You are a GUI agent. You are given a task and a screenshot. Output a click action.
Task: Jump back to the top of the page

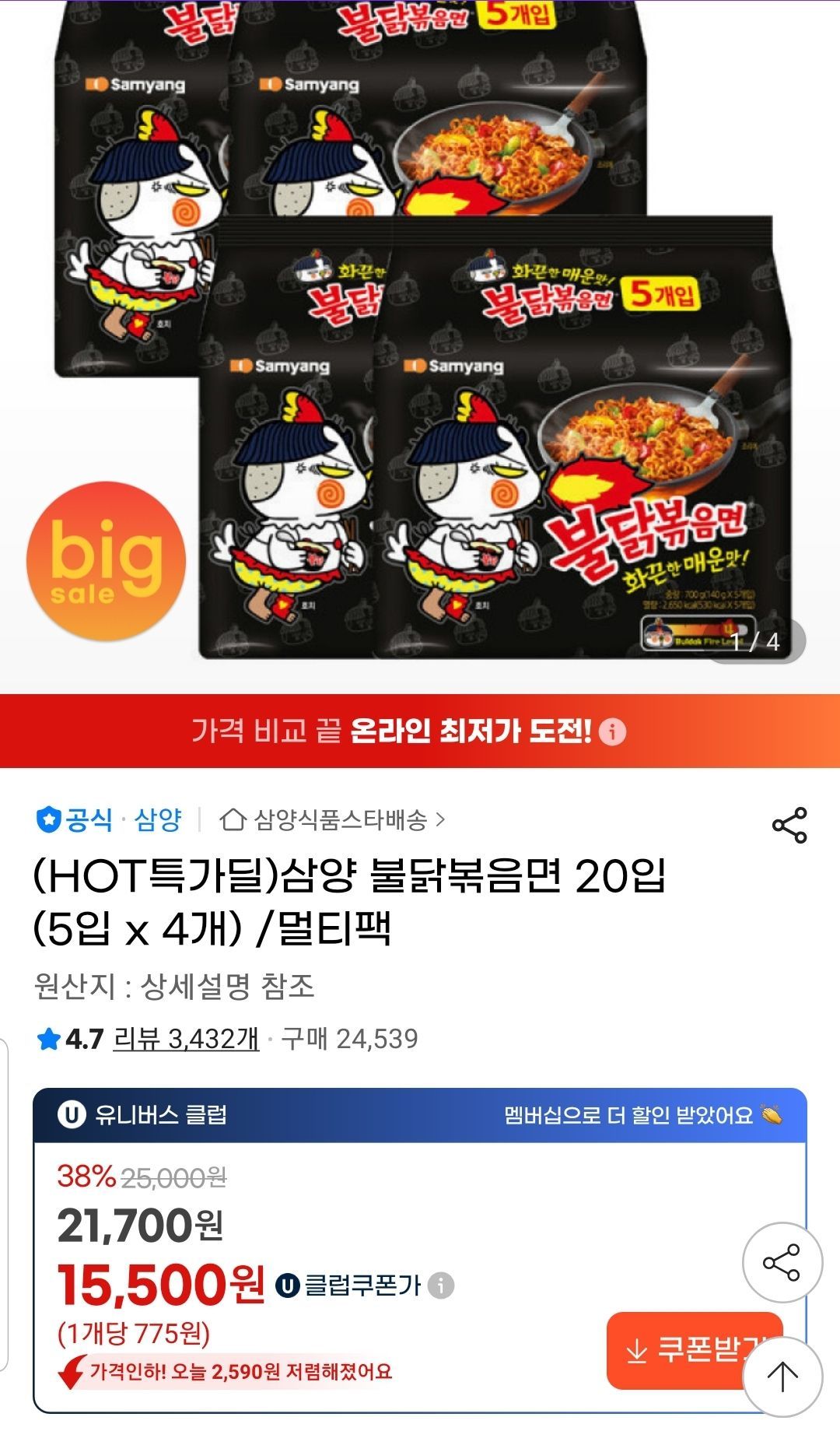point(782,1376)
